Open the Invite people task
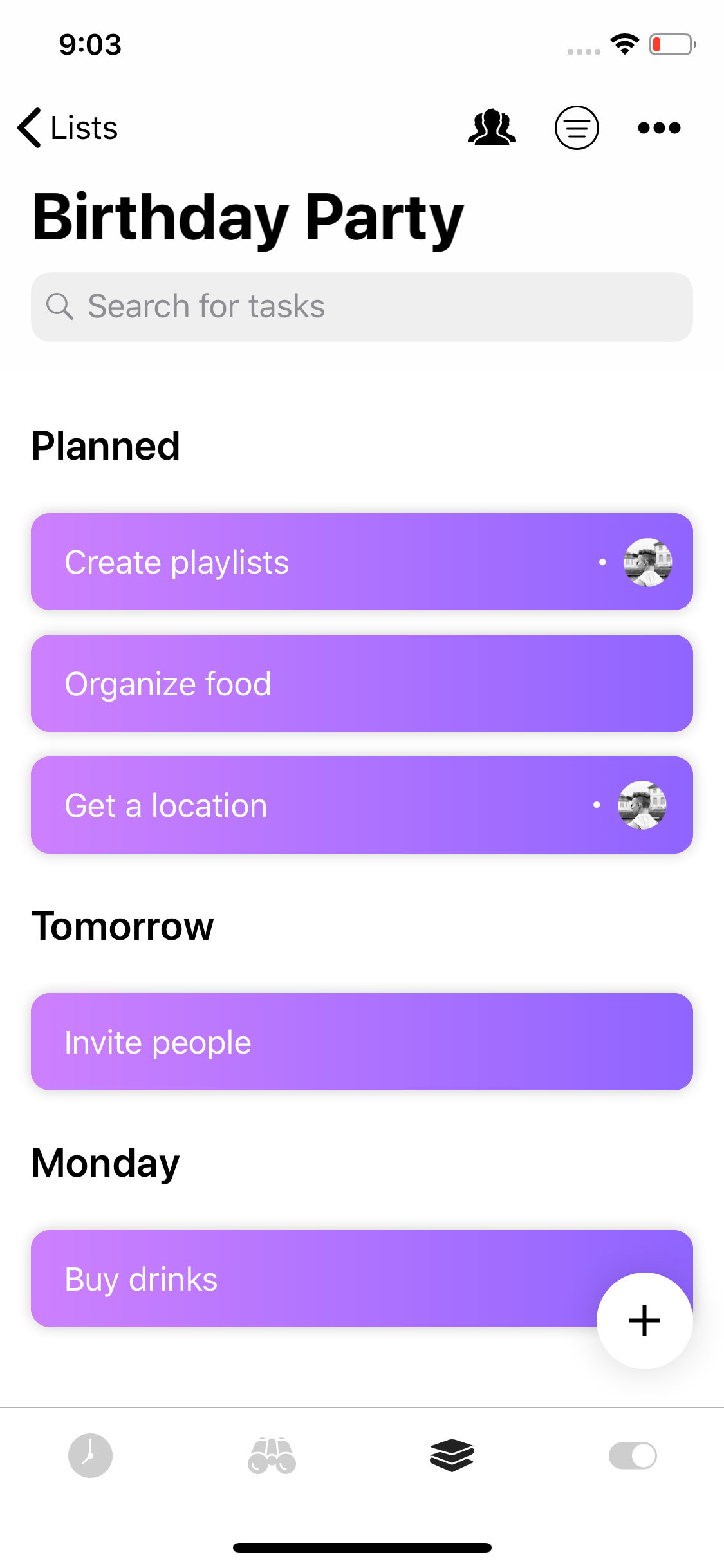This screenshot has height=1568, width=724. (x=362, y=1041)
